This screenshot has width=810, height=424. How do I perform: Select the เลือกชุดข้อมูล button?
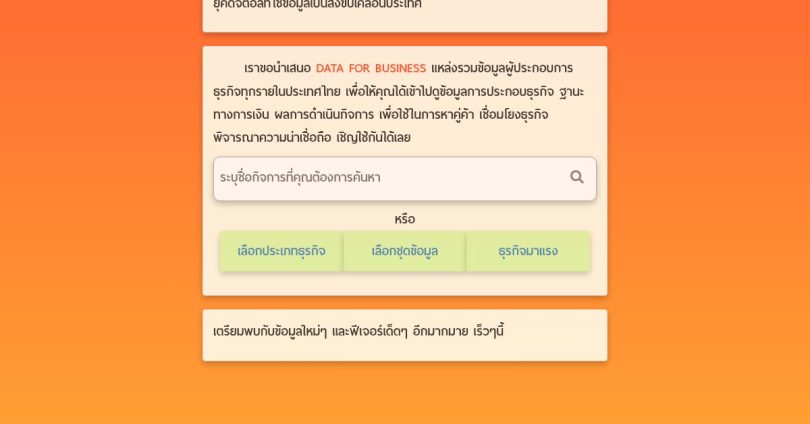(x=404, y=251)
